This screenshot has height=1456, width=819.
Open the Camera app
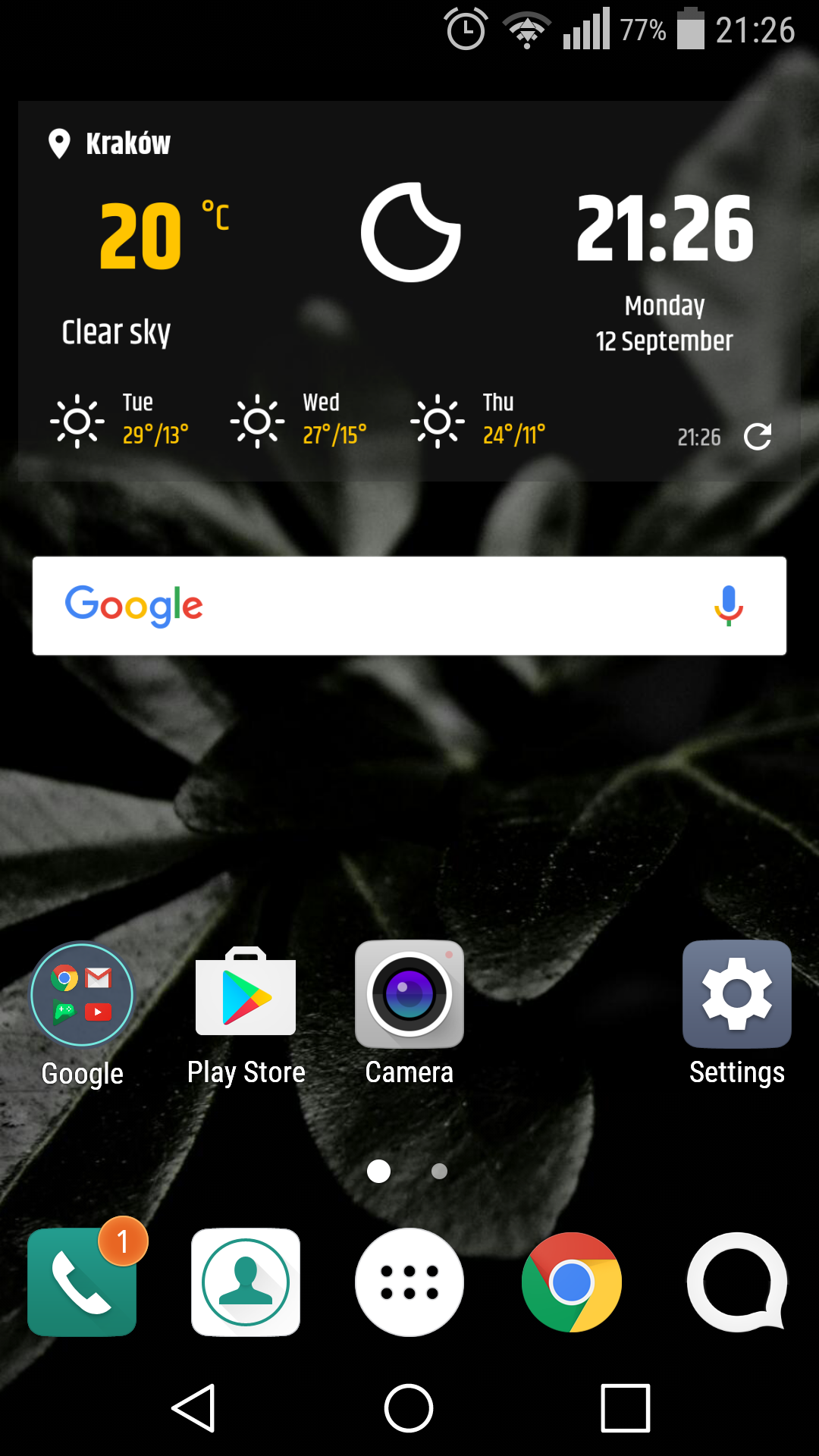point(409,994)
